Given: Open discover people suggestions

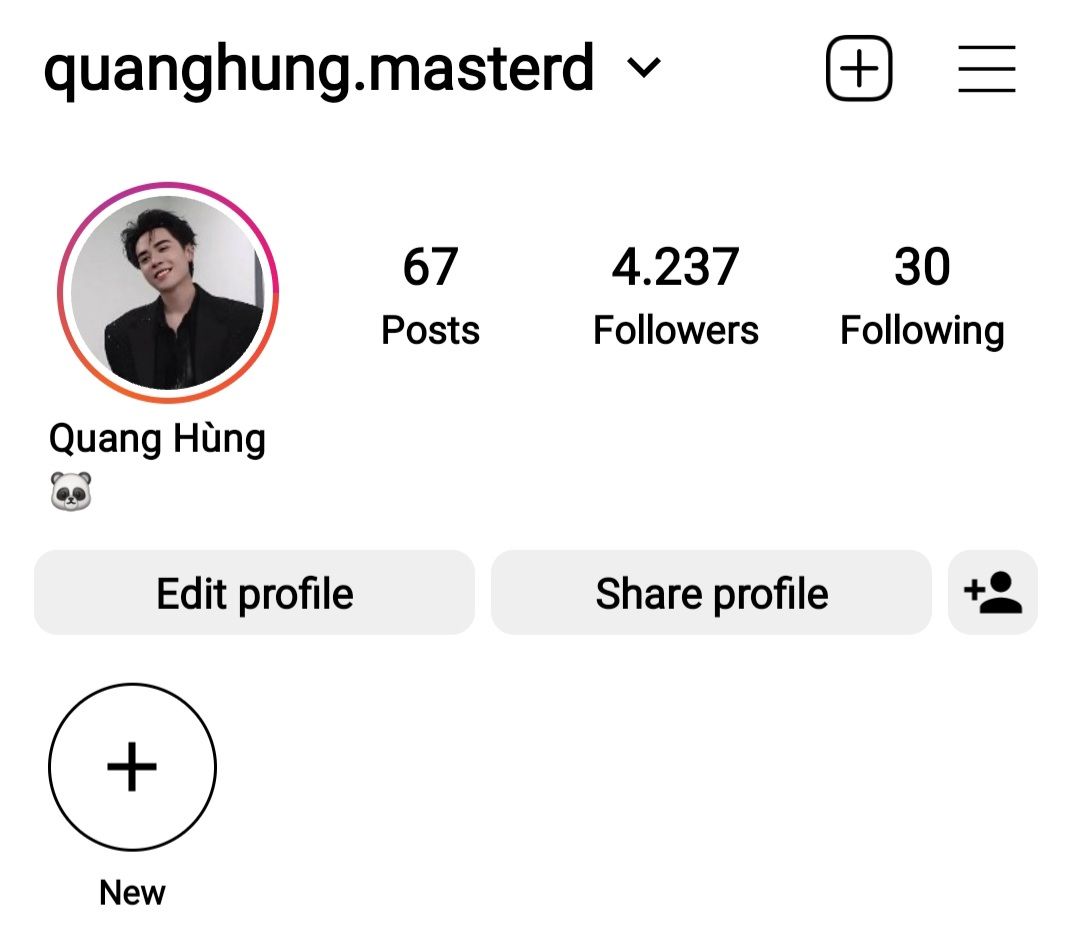Looking at the screenshot, I should [992, 593].
